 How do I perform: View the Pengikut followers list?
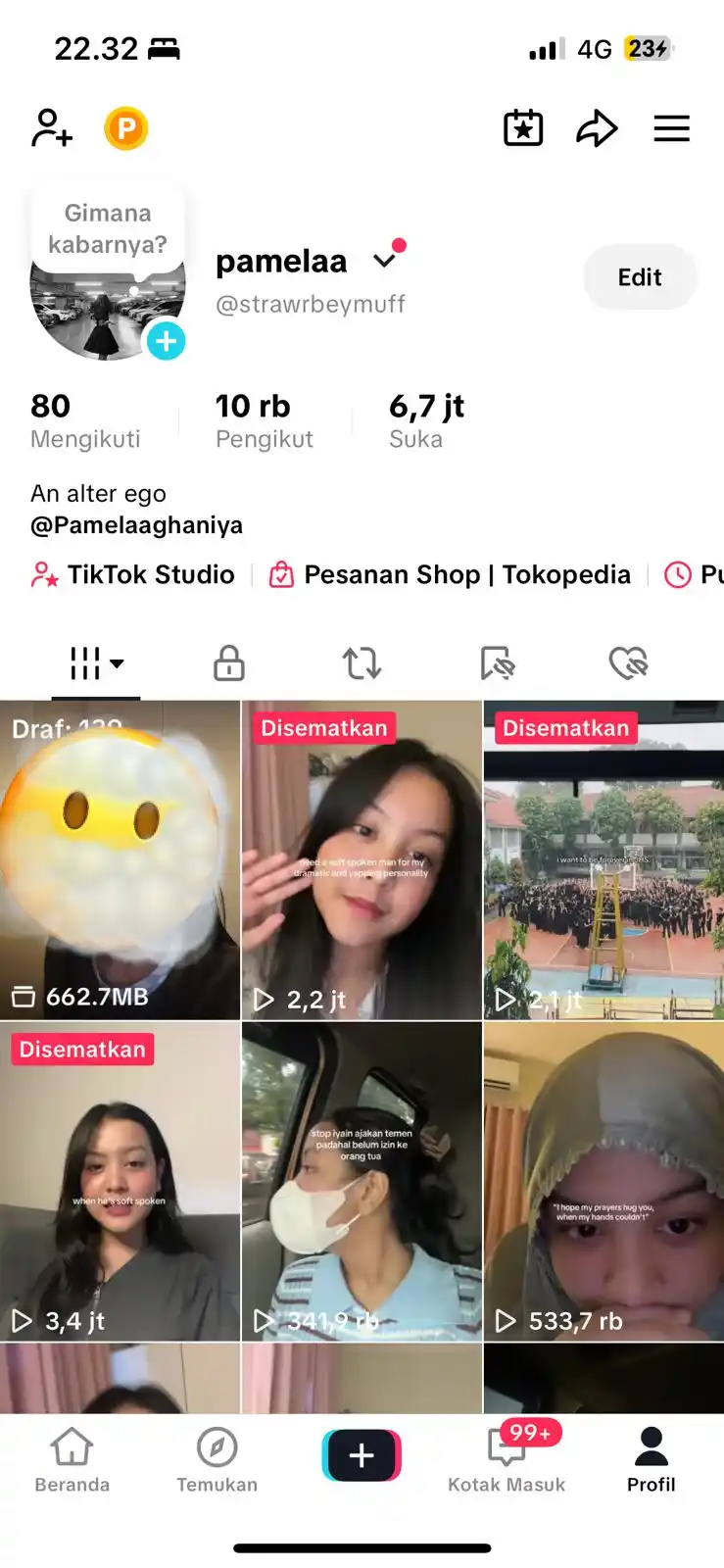[264, 421]
